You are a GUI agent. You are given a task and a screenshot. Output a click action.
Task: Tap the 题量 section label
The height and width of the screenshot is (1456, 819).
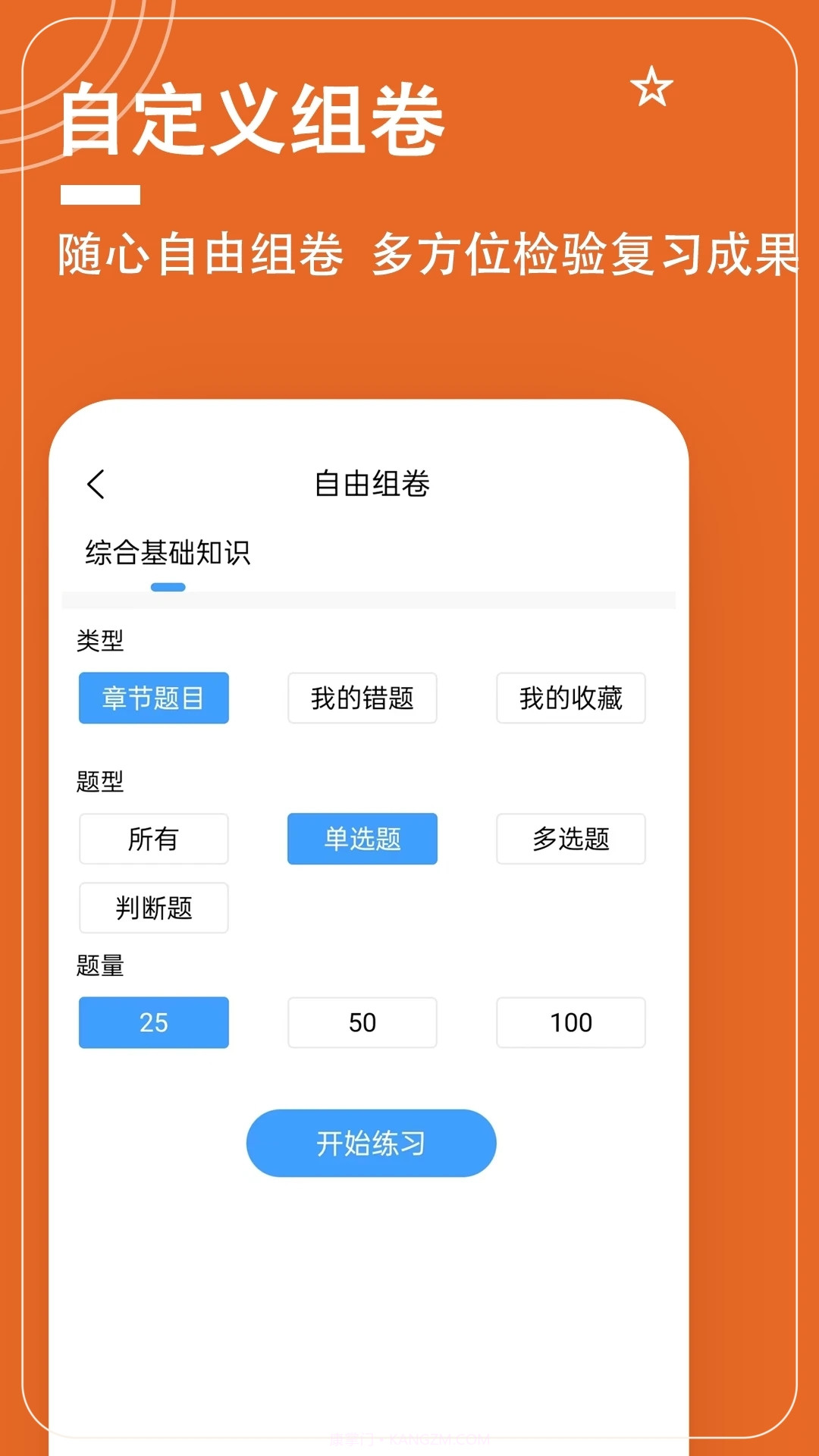click(99, 965)
